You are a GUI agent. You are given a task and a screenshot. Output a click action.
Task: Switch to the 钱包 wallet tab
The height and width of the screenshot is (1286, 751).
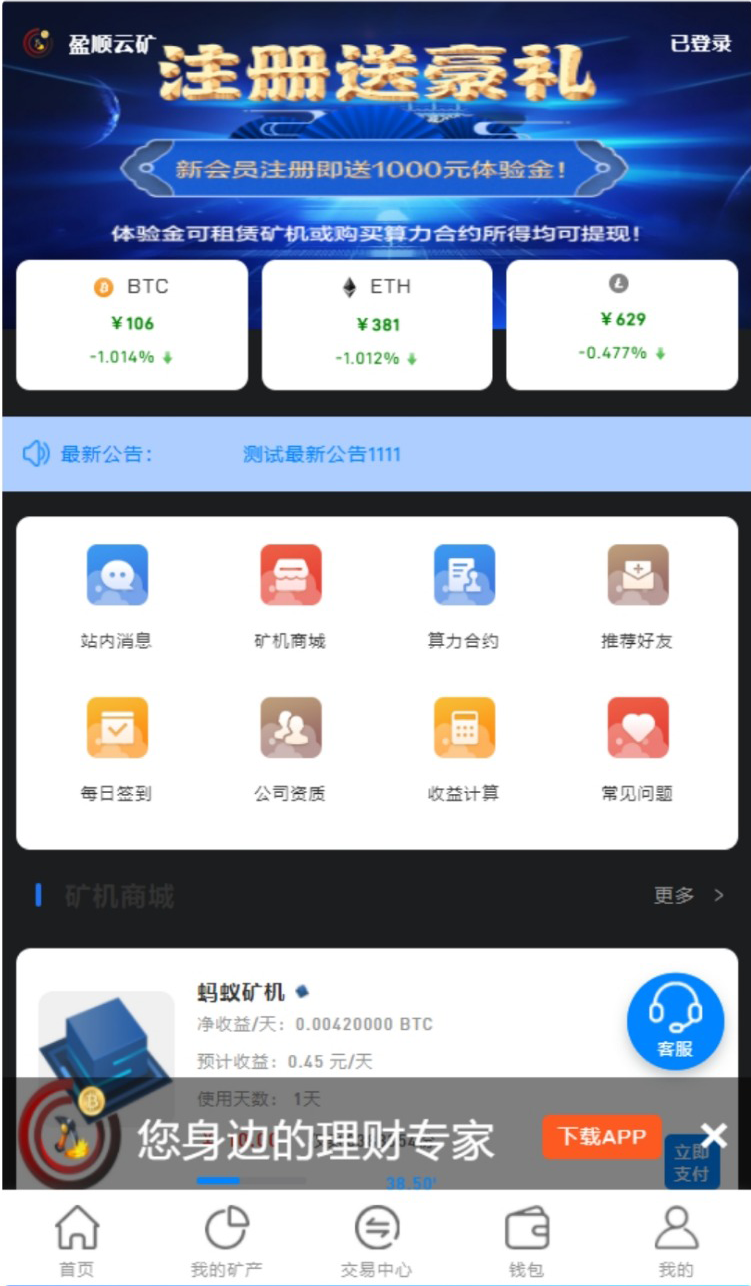click(x=526, y=1237)
